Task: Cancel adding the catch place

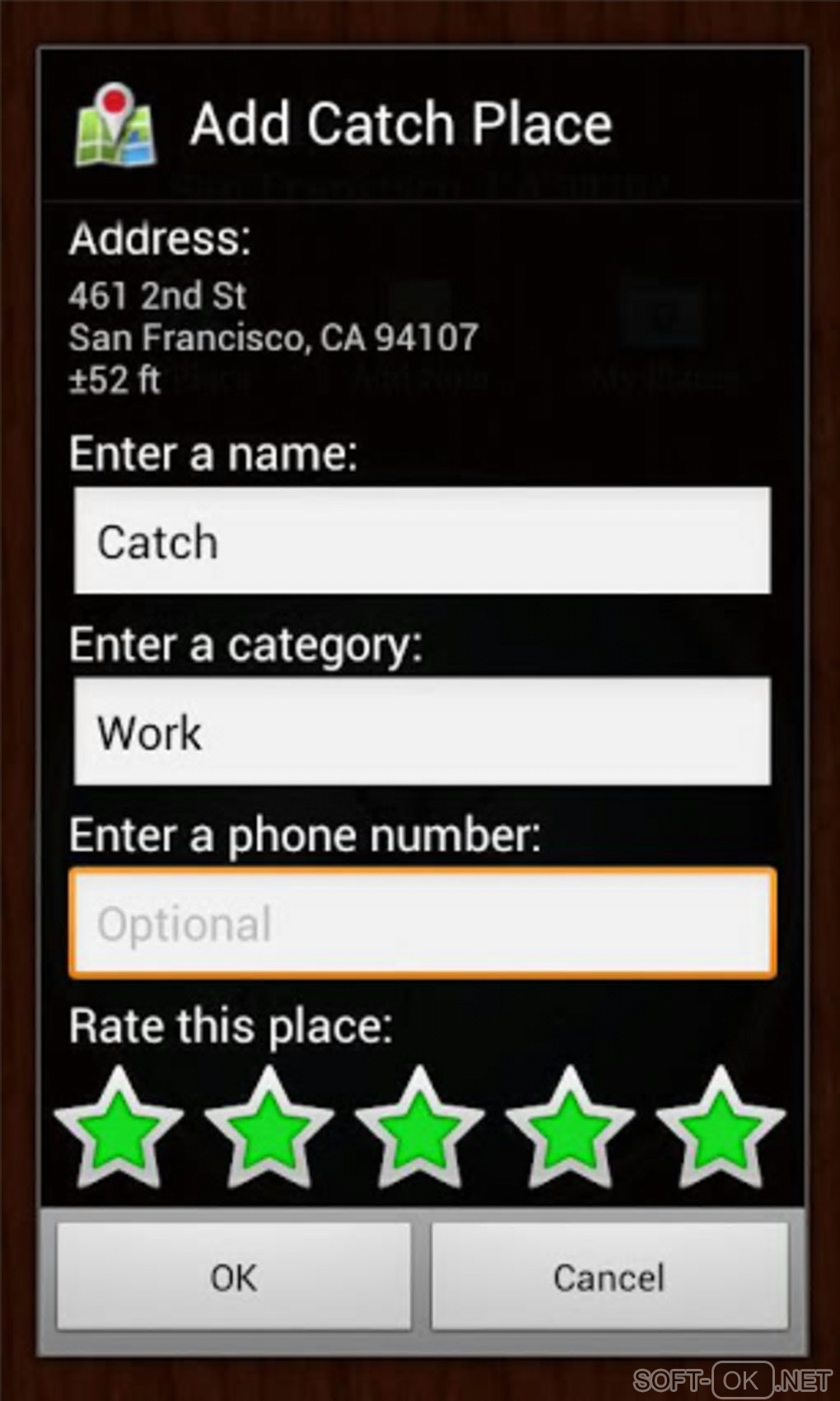Action: coord(609,1277)
